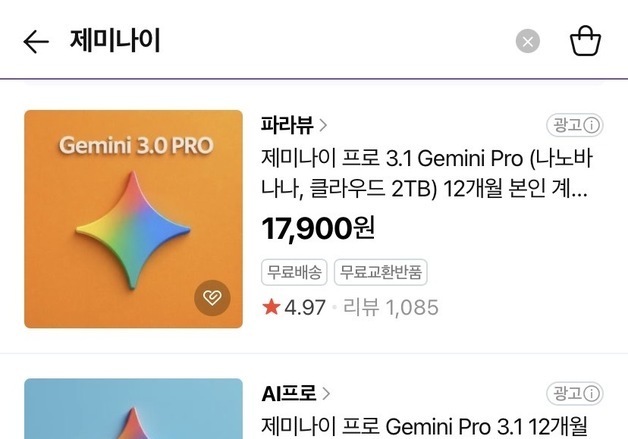
Task: Go back with the arrow icon
Action: click(x=36, y=41)
